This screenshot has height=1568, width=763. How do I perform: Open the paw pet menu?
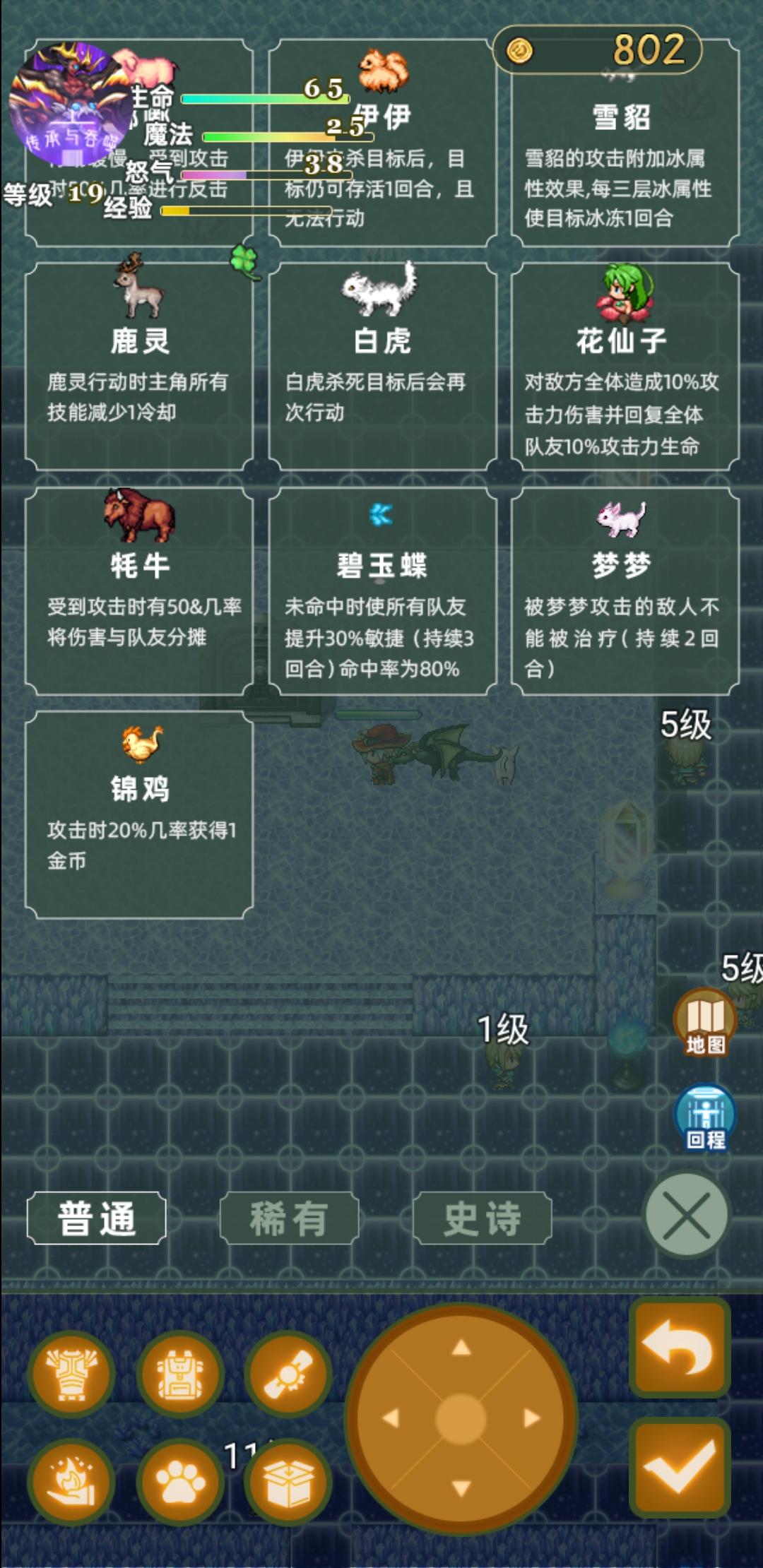click(179, 1481)
